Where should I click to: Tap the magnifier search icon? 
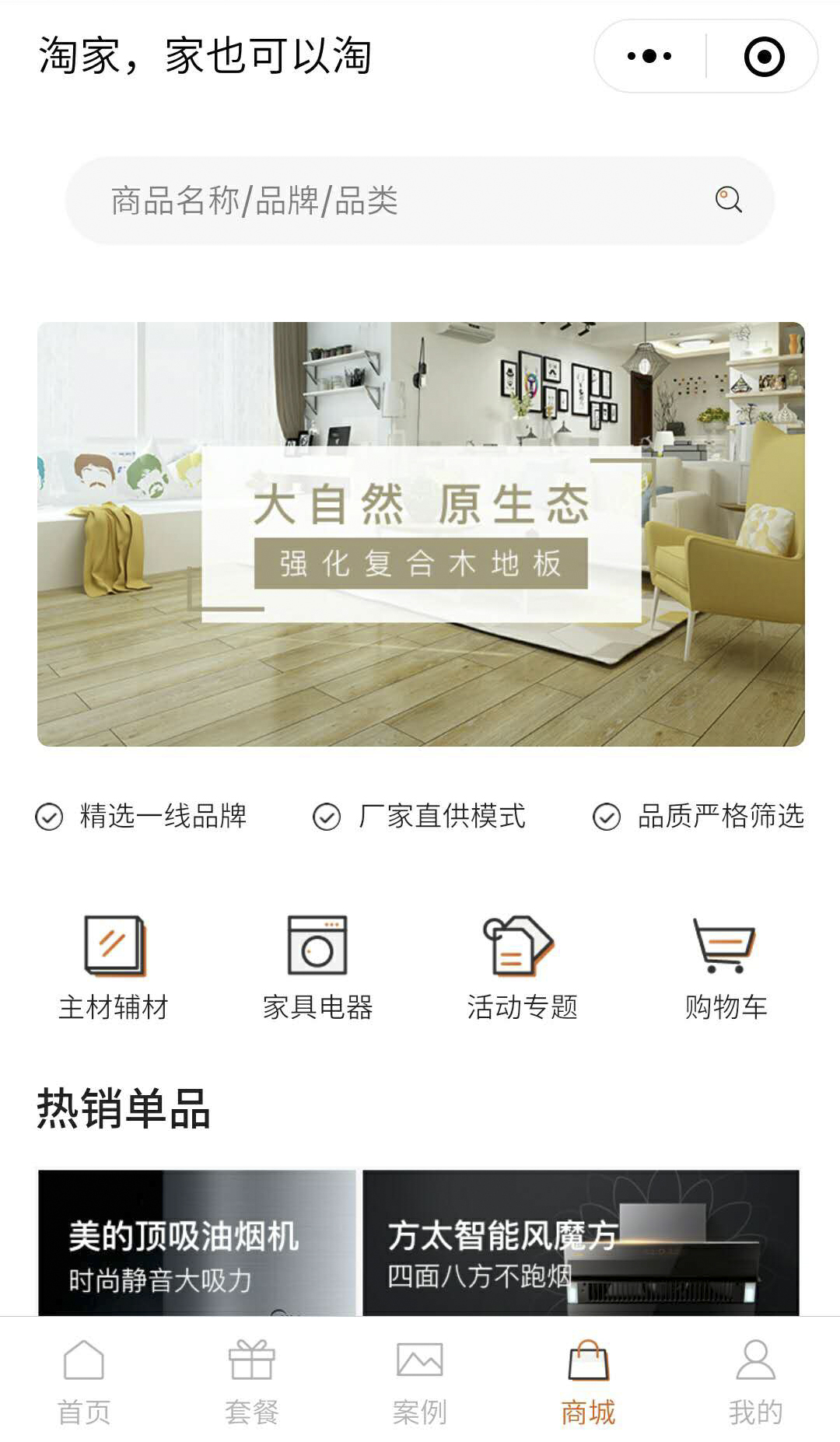tap(729, 200)
